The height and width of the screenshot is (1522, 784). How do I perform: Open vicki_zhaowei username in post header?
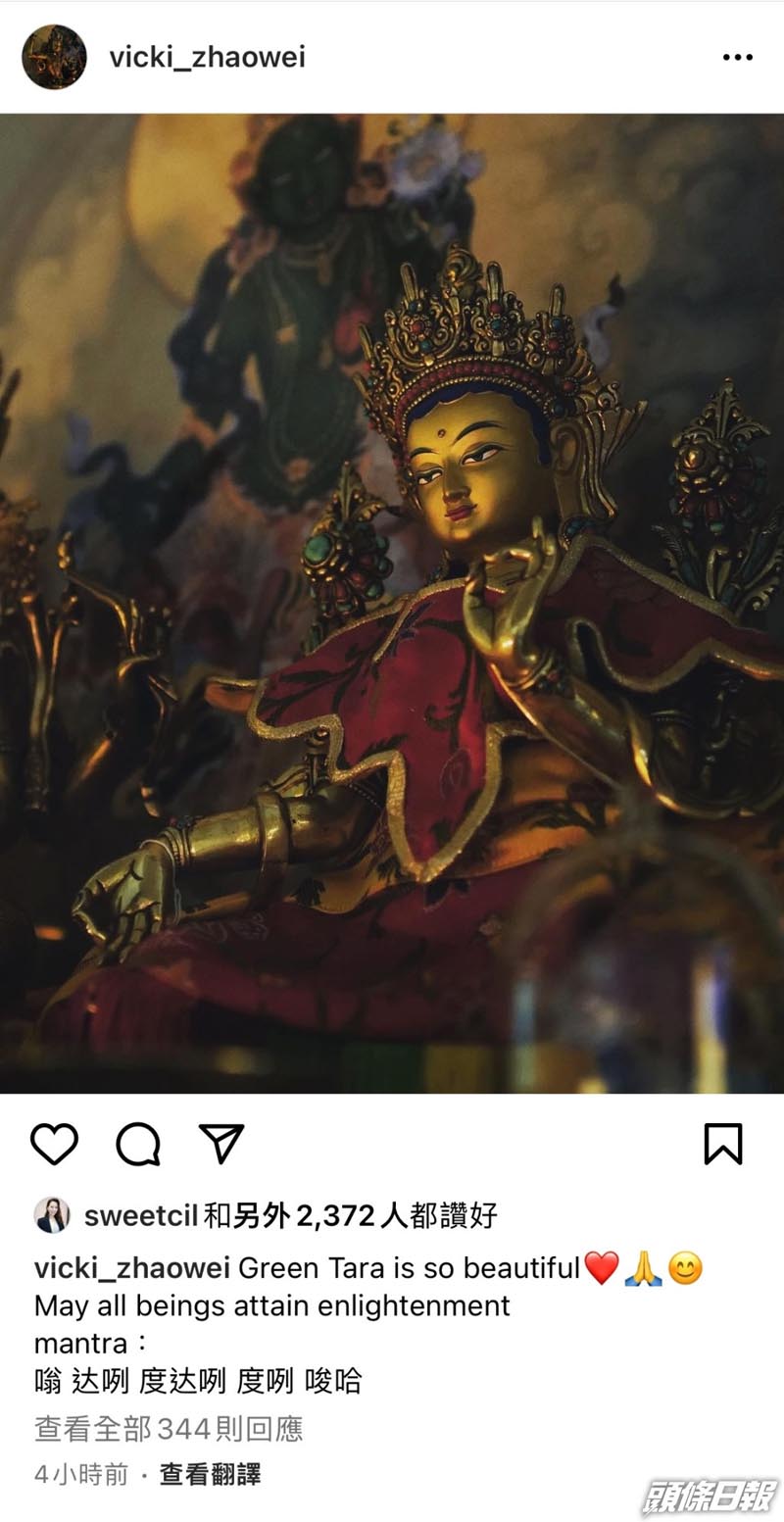(207, 57)
